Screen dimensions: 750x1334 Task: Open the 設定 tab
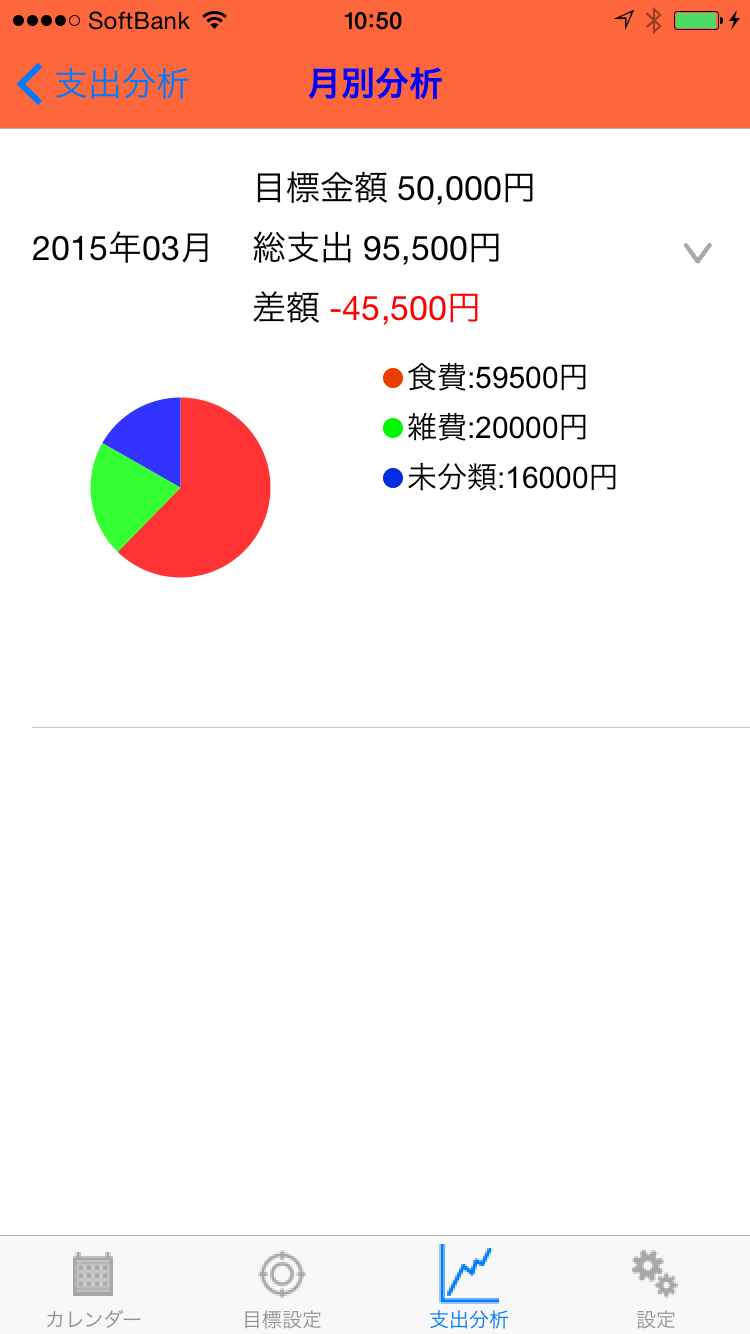click(x=656, y=1290)
